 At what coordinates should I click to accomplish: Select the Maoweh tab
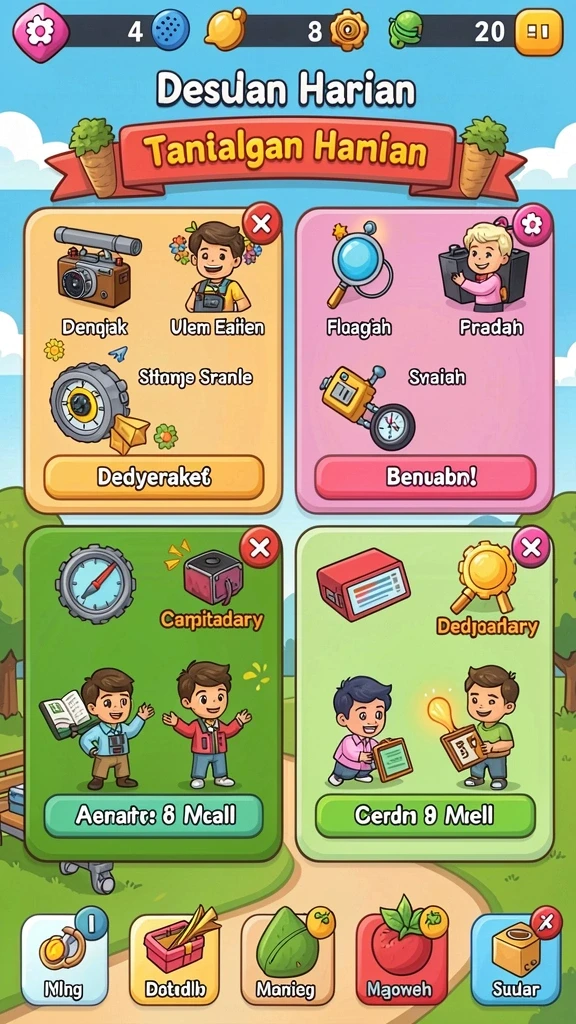pos(402,959)
